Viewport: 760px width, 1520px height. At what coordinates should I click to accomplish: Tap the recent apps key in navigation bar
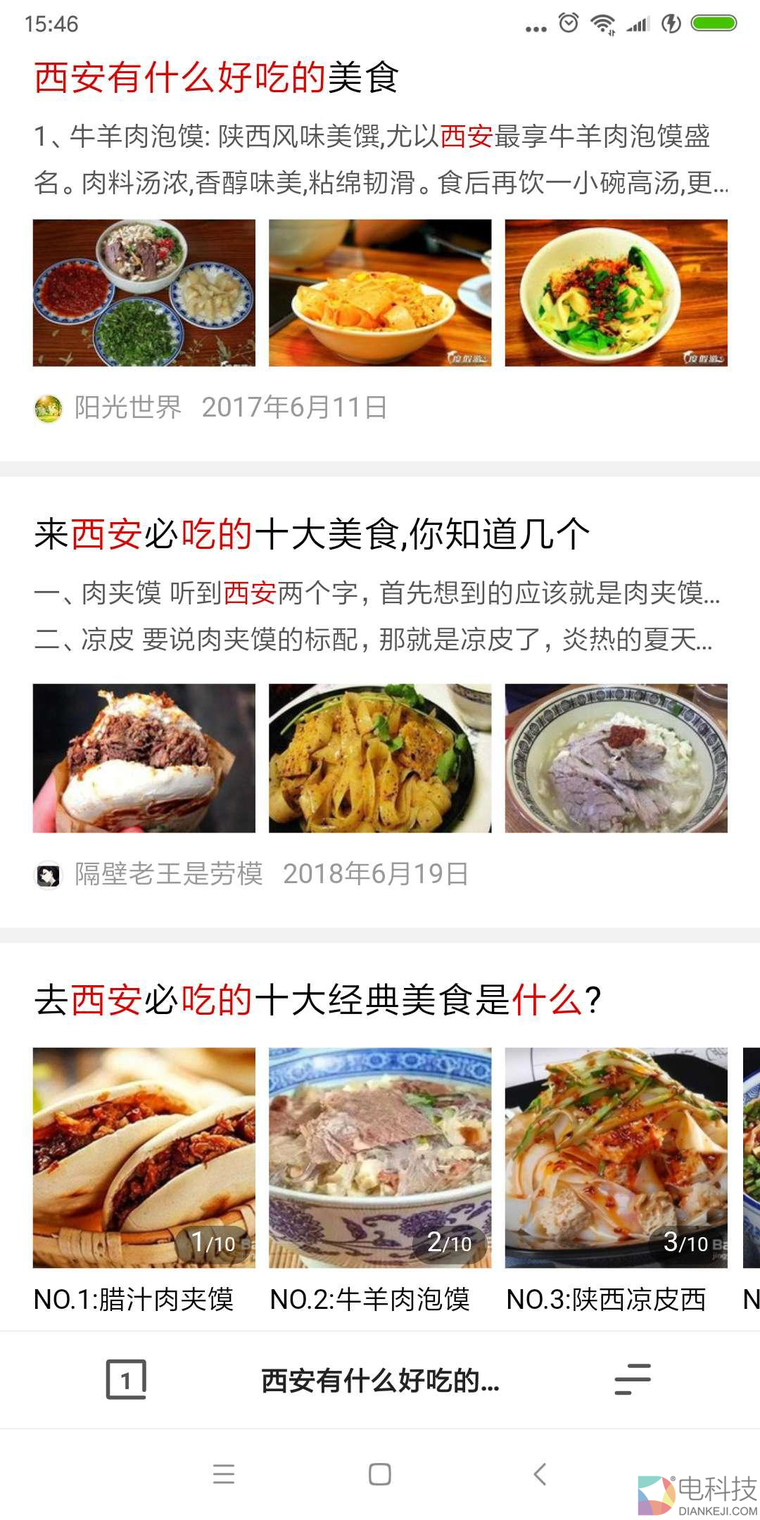pos(224,1473)
